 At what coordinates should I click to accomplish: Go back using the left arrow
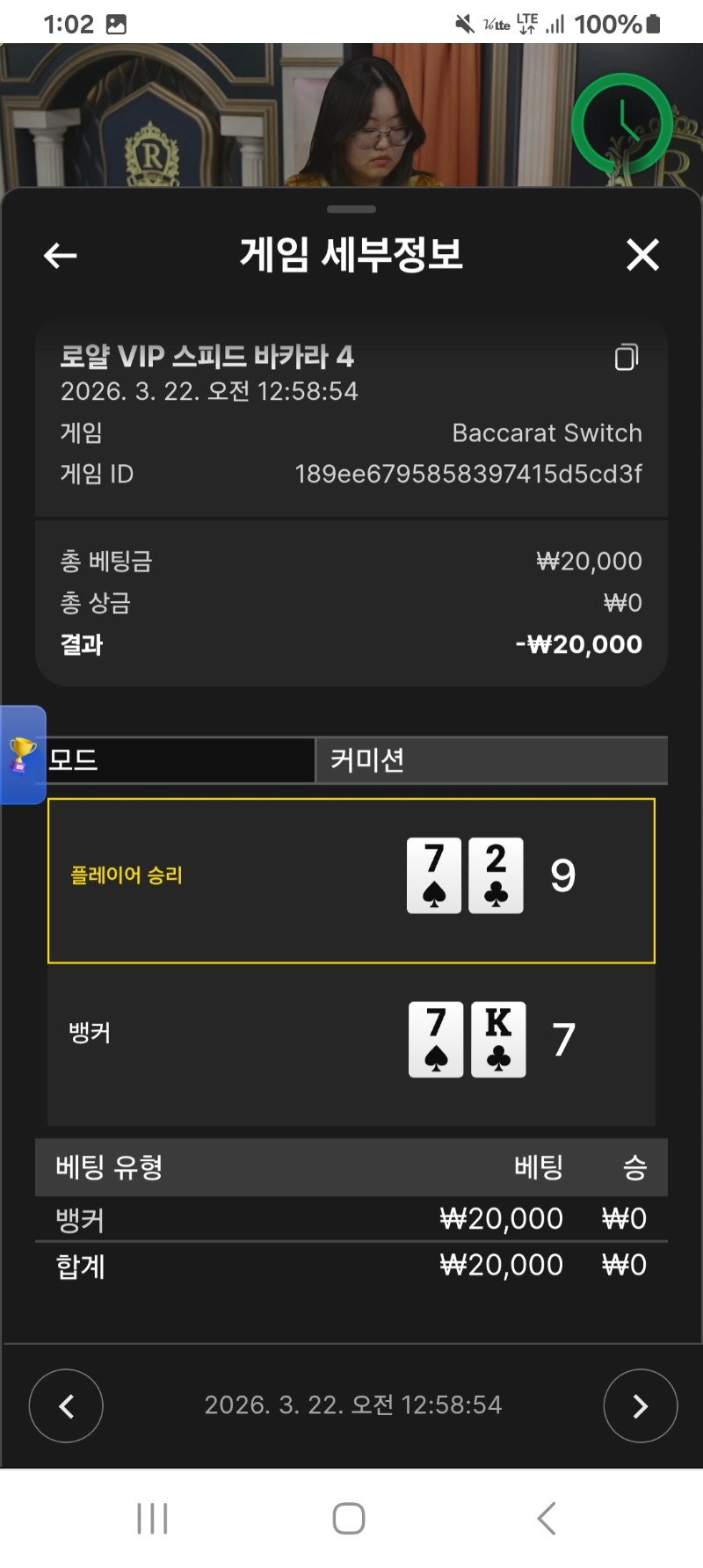[x=60, y=256]
